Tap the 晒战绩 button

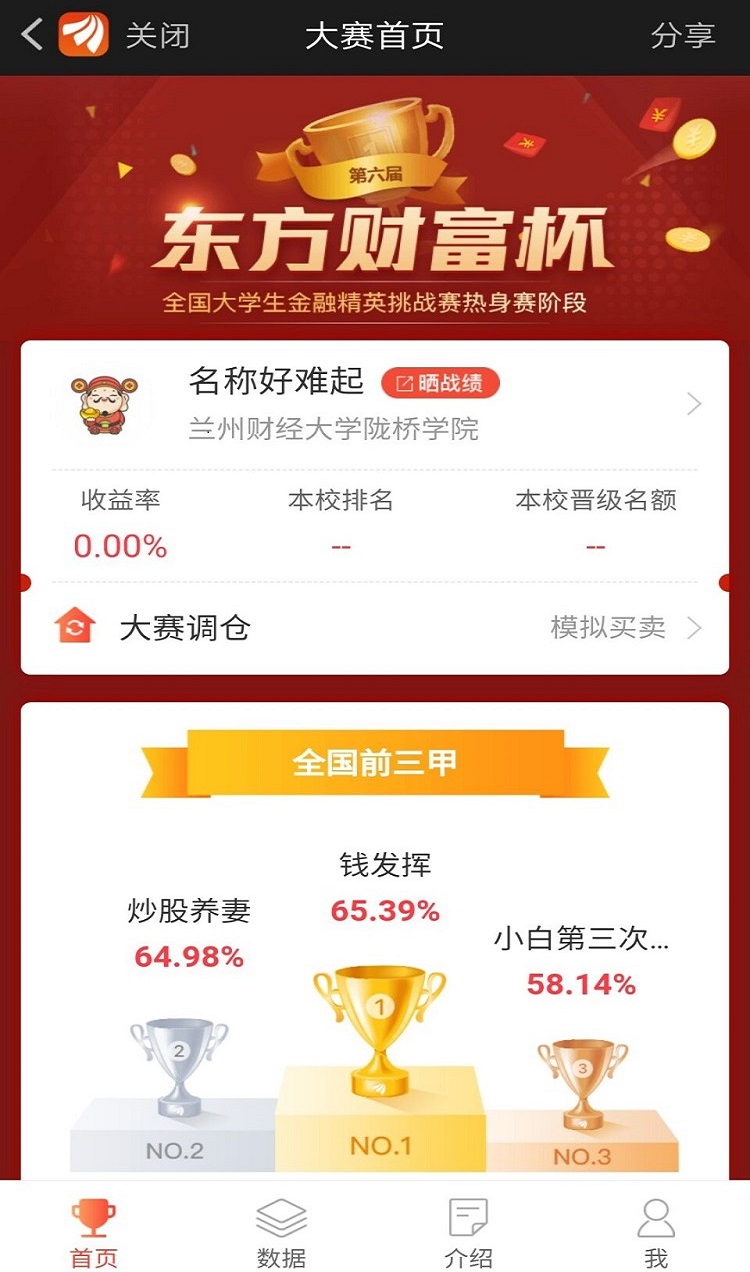pos(440,383)
